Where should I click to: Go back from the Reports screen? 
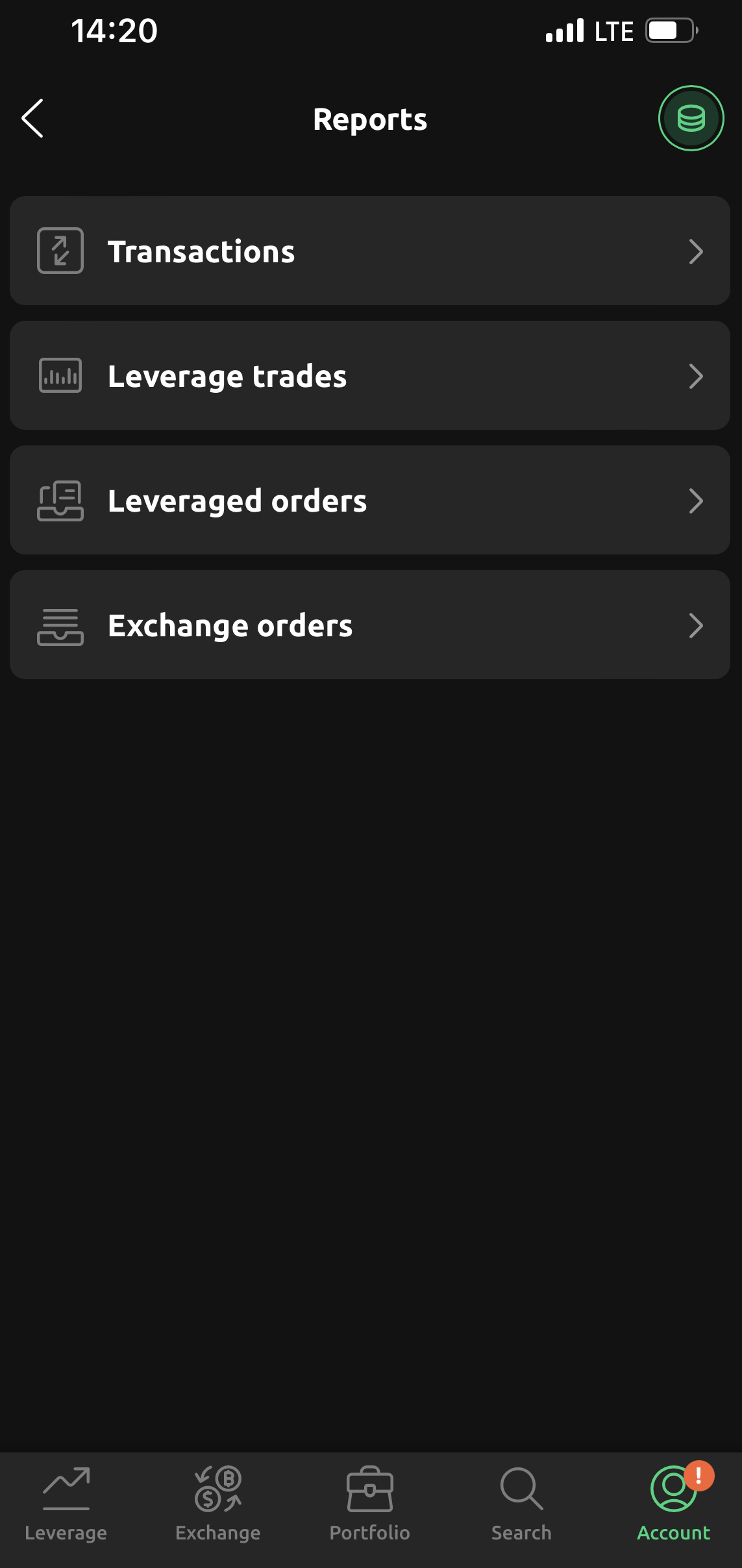pyautogui.click(x=32, y=118)
